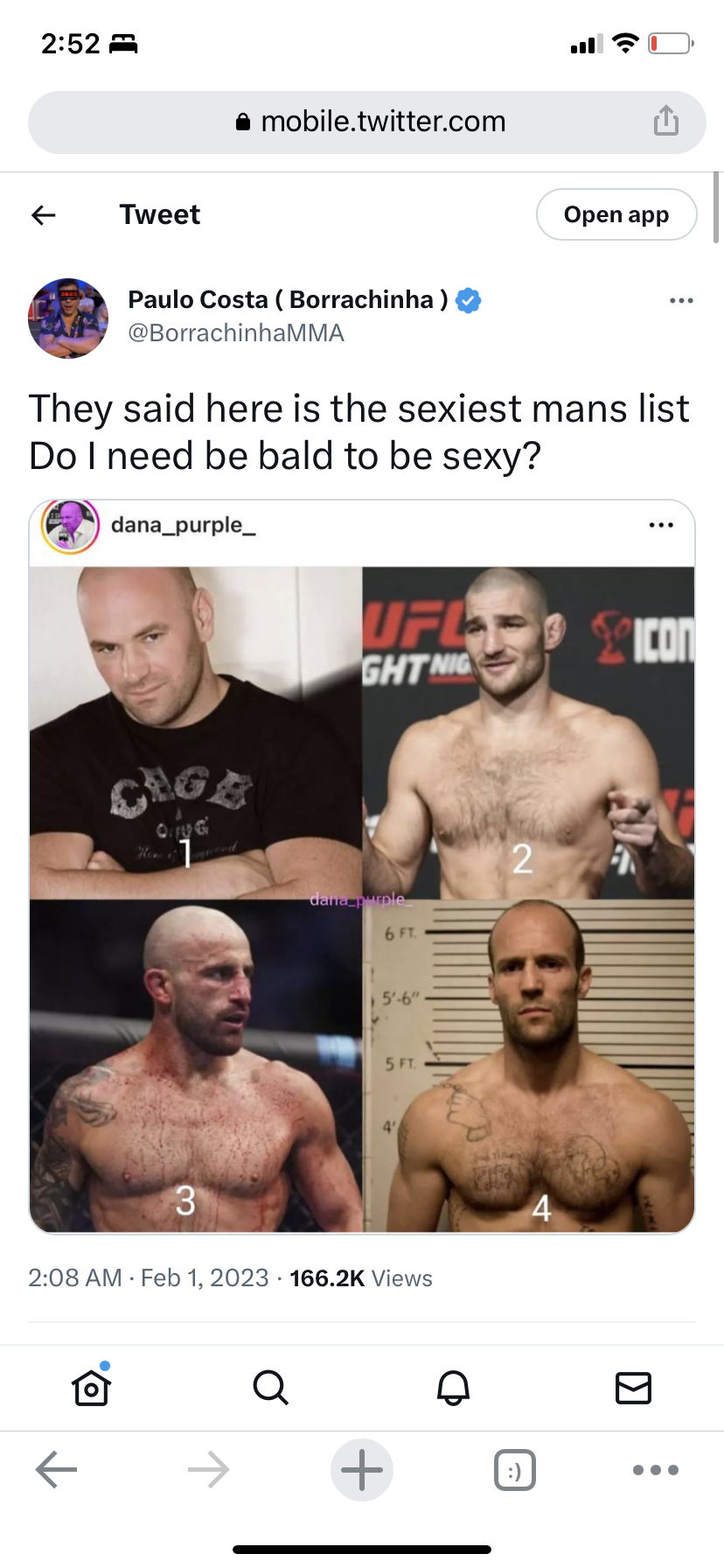Screen dimensions: 724x1568
Task: Switch to the search tab
Action: [270, 1388]
